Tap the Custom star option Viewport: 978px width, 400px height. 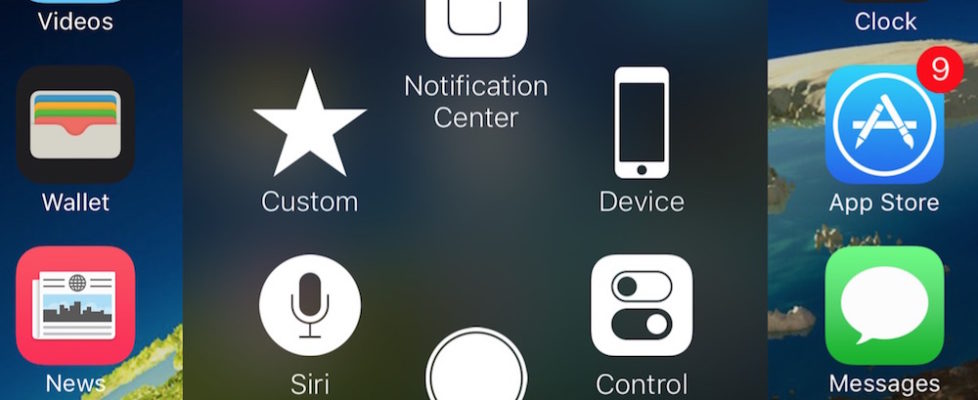310,125
